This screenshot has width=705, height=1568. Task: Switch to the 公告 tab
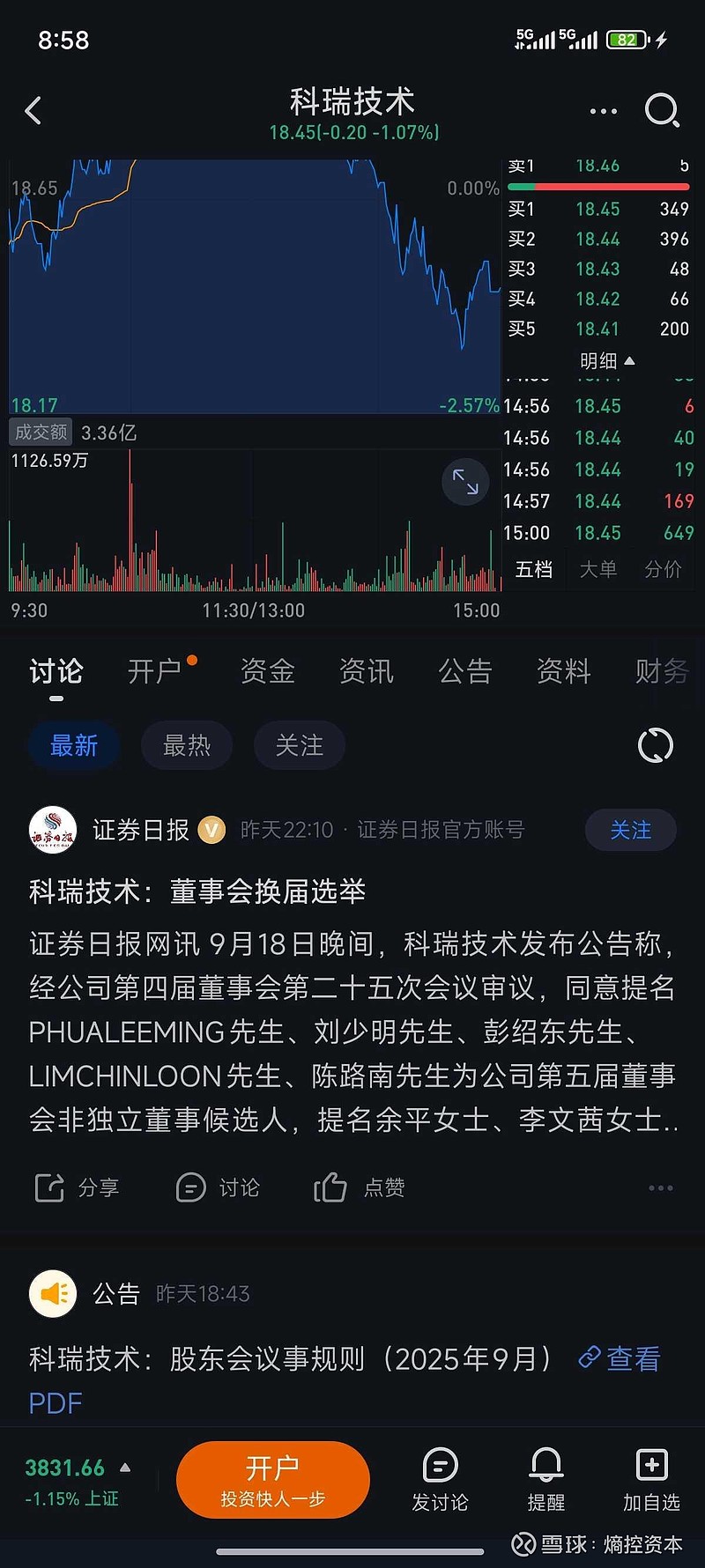(465, 672)
